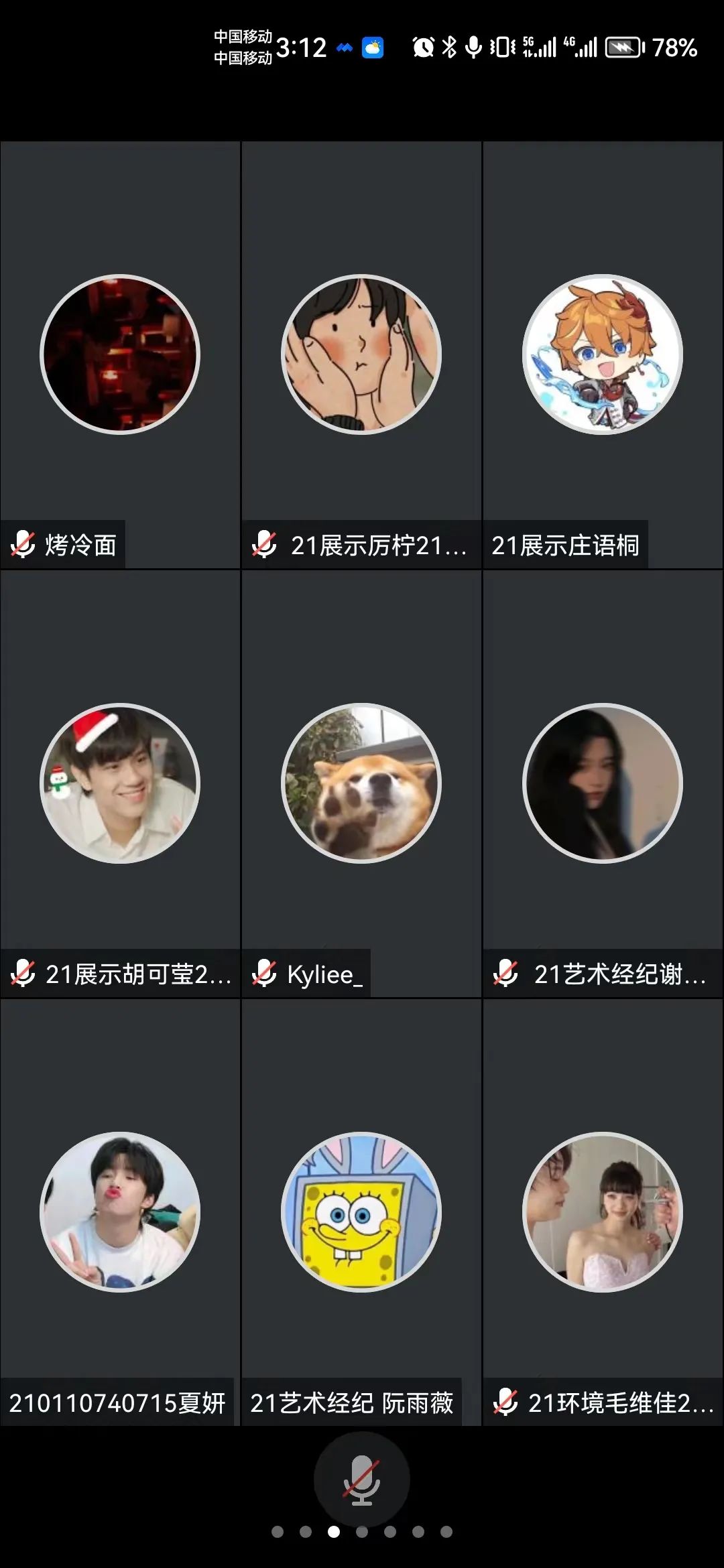Tap the 21艺术经纪谢 participant tile
Viewport: 724px width, 1568px height.
[603, 784]
